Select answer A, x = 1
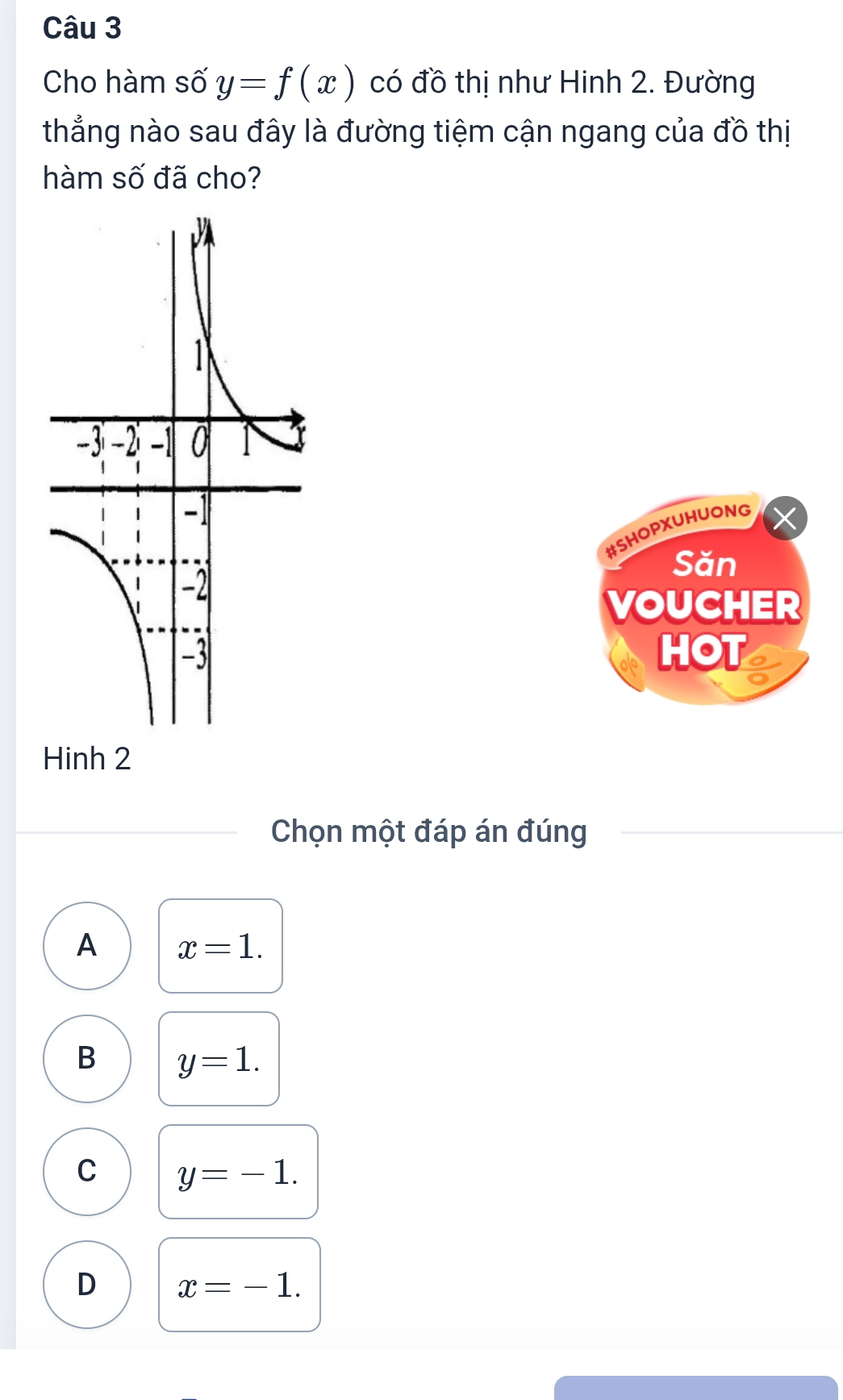 point(87,945)
